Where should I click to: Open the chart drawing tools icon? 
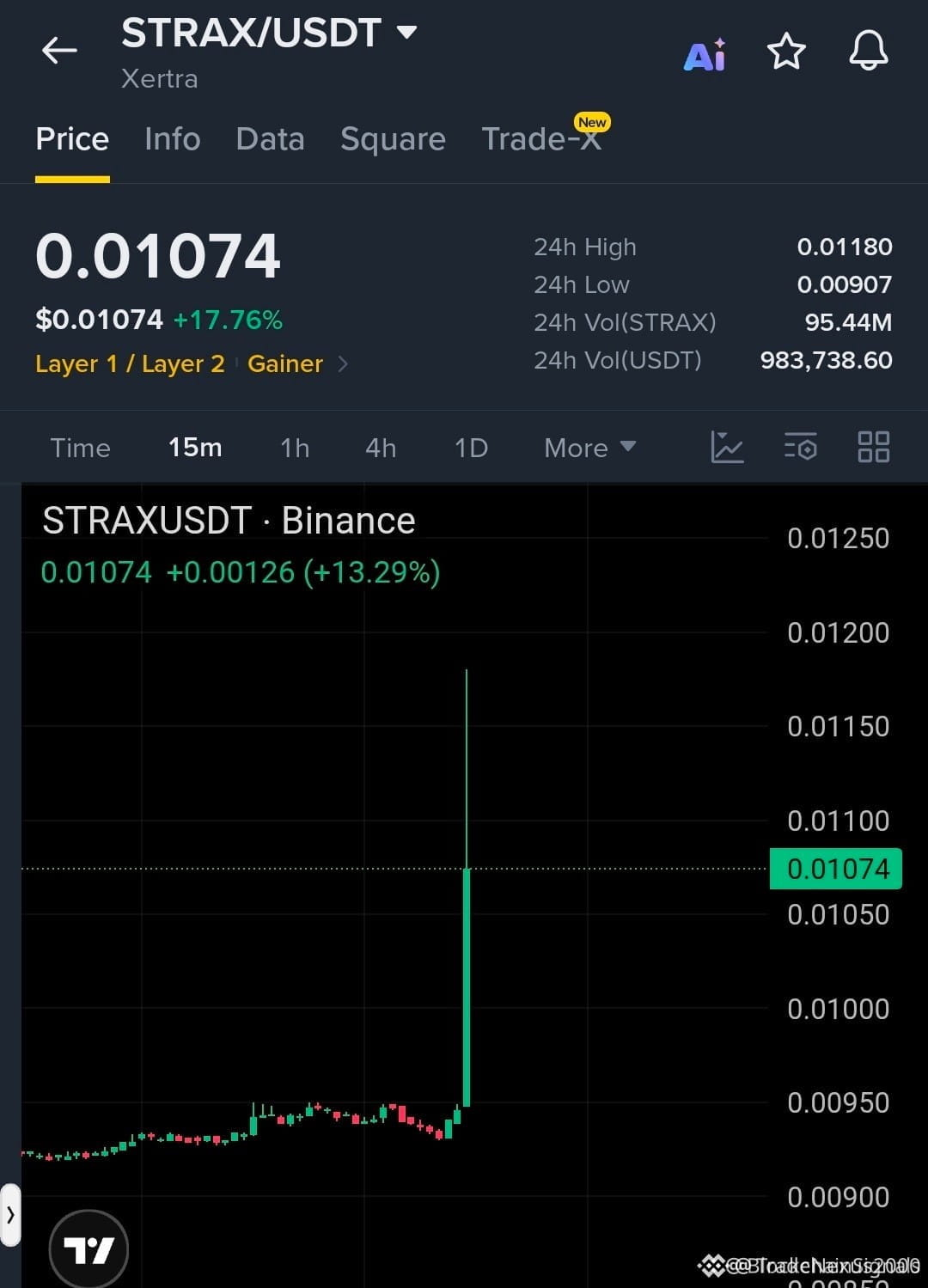[727, 447]
